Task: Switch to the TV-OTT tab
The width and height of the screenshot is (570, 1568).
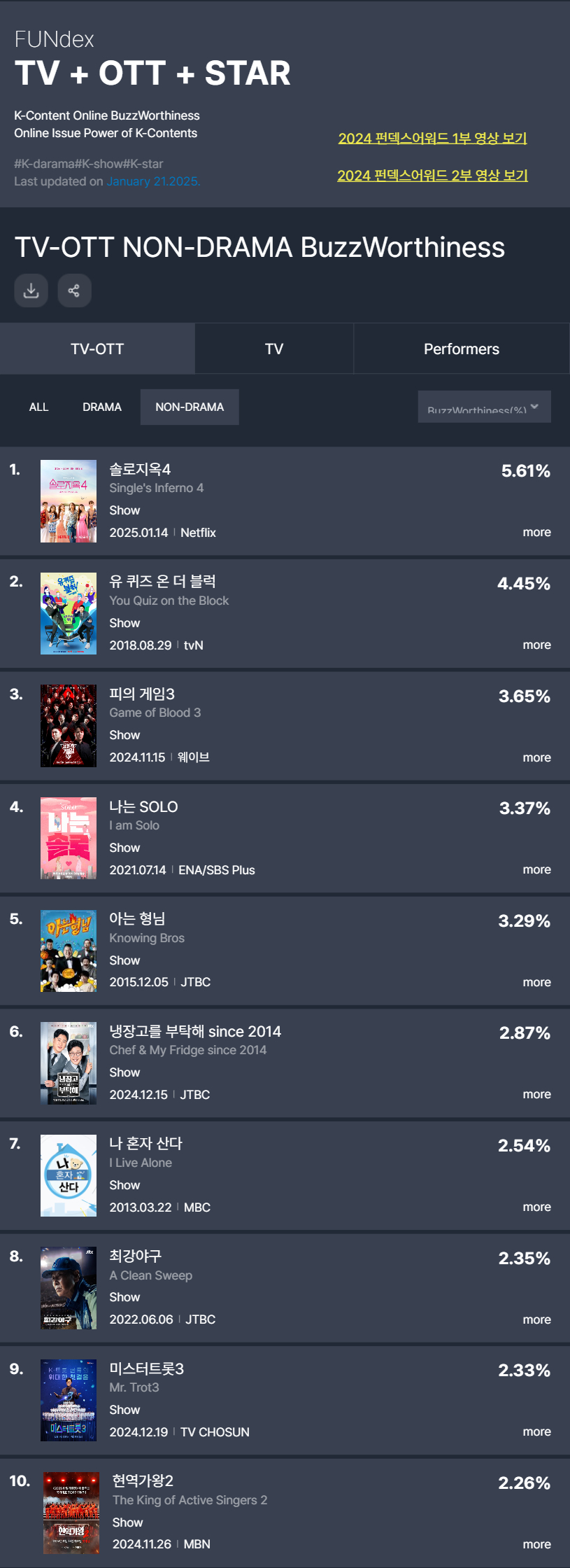Action: tap(97, 349)
